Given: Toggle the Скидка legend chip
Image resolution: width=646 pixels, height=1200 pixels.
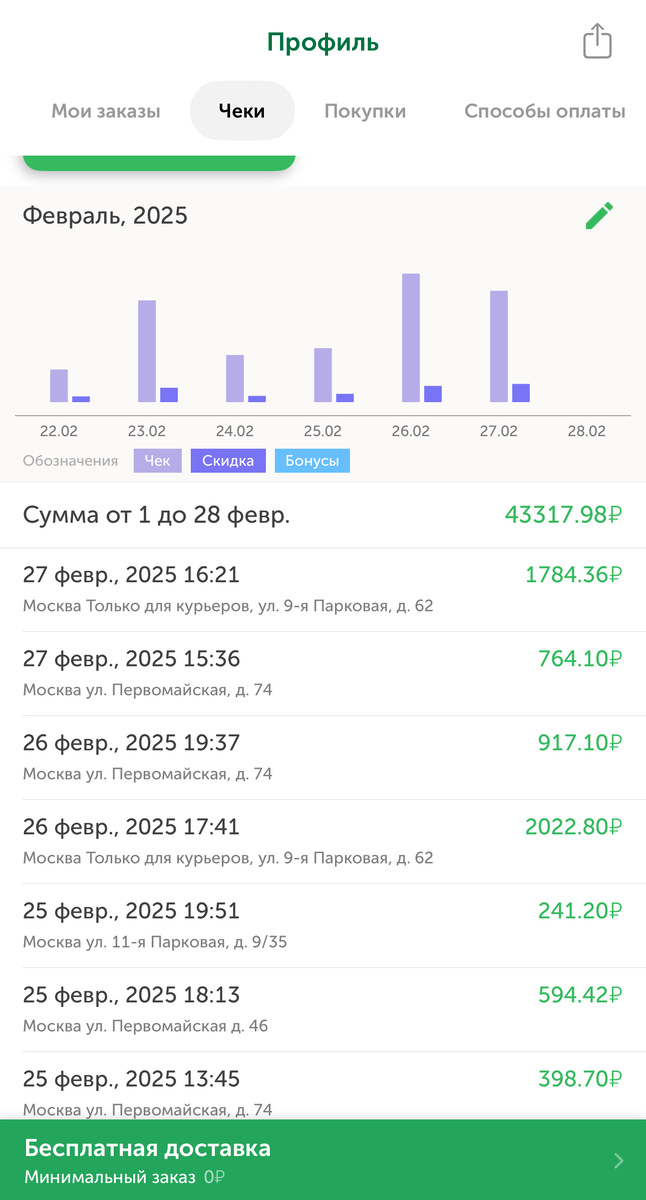Looking at the screenshot, I should 228,461.
